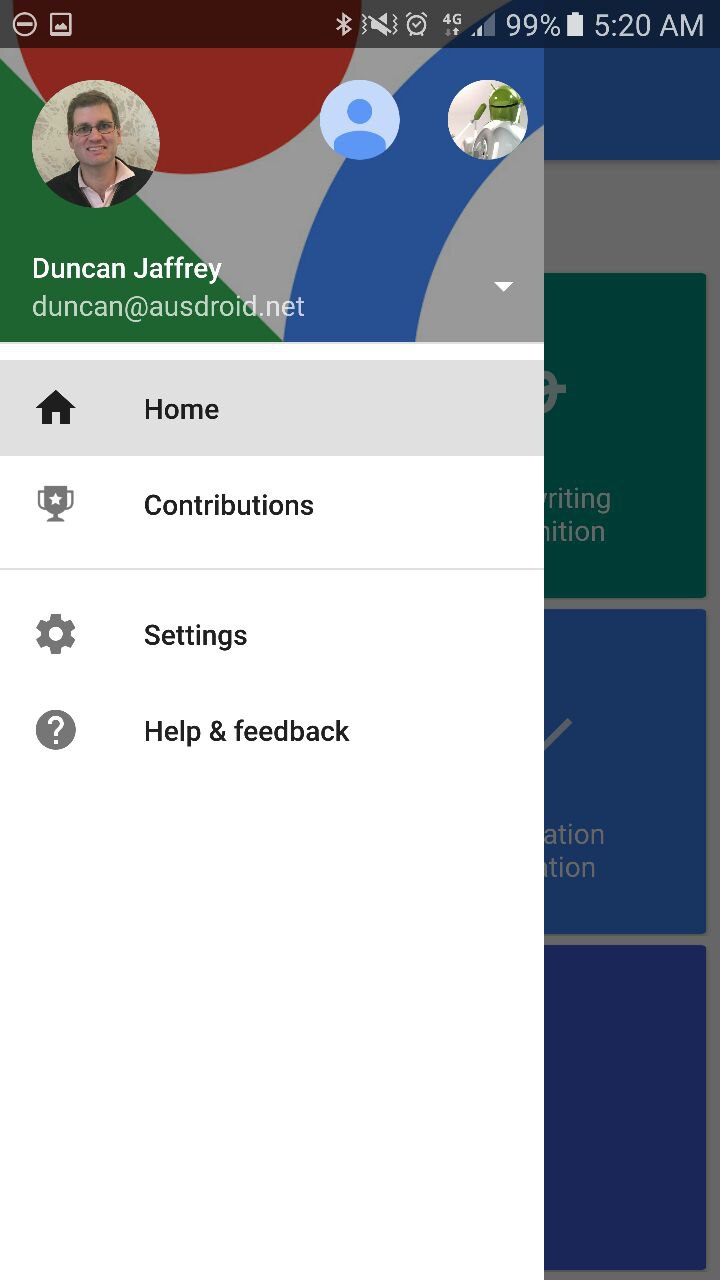The image size is (720, 1280).
Task: Open Help & feedback
Action: coord(272,731)
